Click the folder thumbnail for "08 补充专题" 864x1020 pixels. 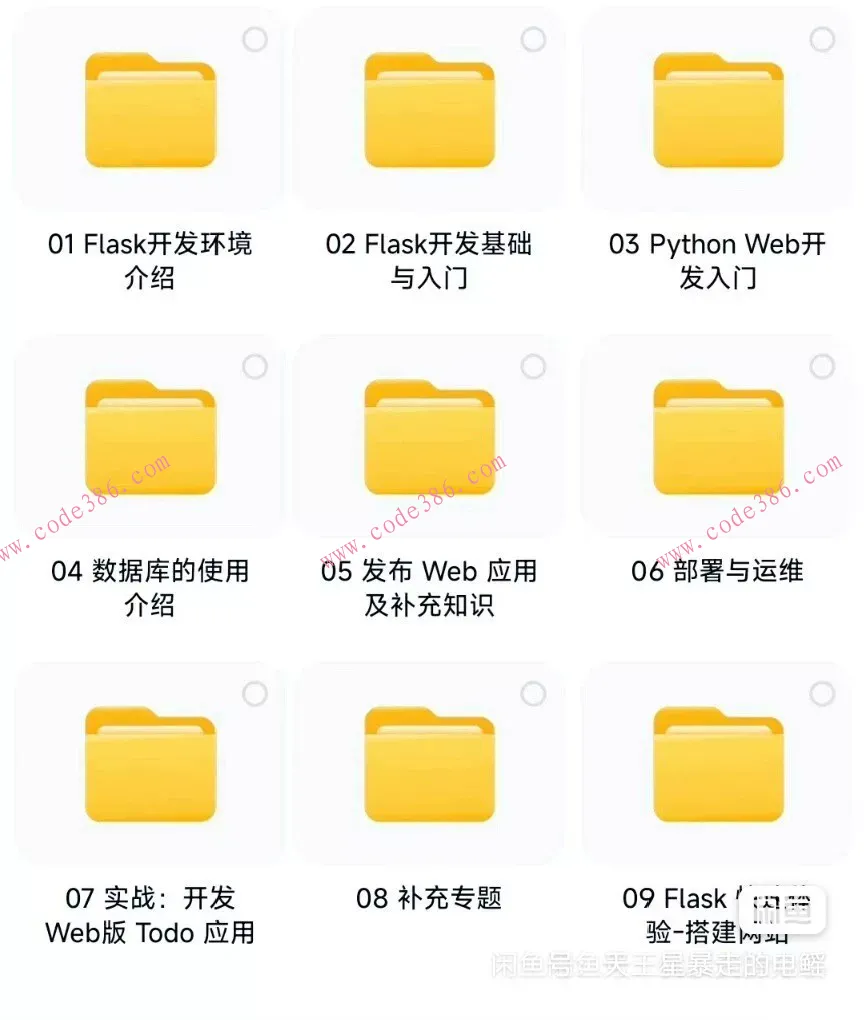(429, 765)
